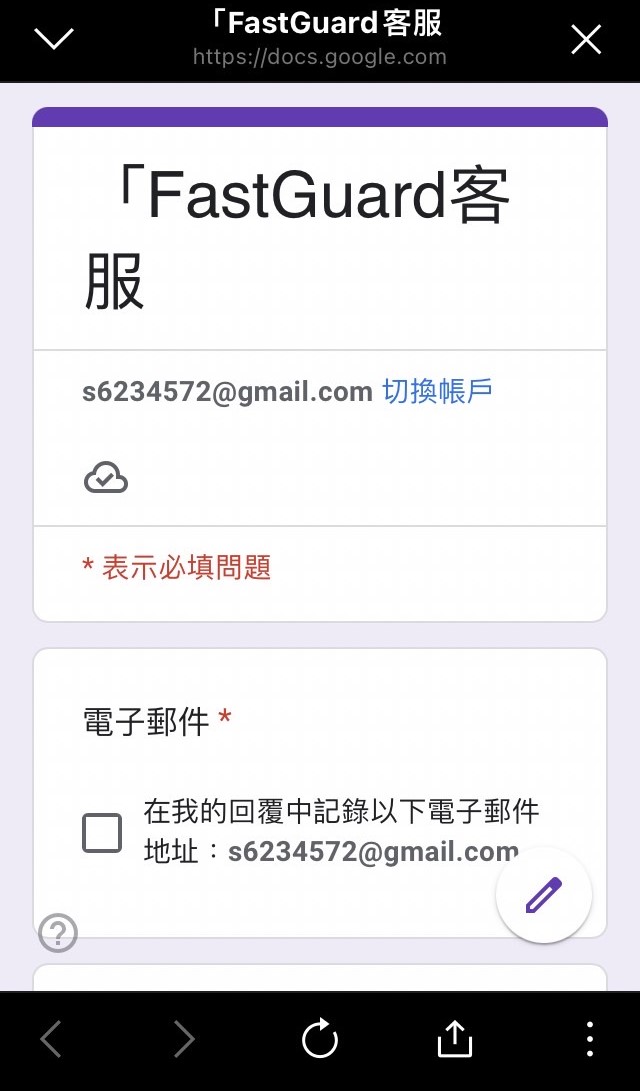Go back to the previous page
Image resolution: width=640 pixels, height=1091 pixels.
click(51, 1040)
